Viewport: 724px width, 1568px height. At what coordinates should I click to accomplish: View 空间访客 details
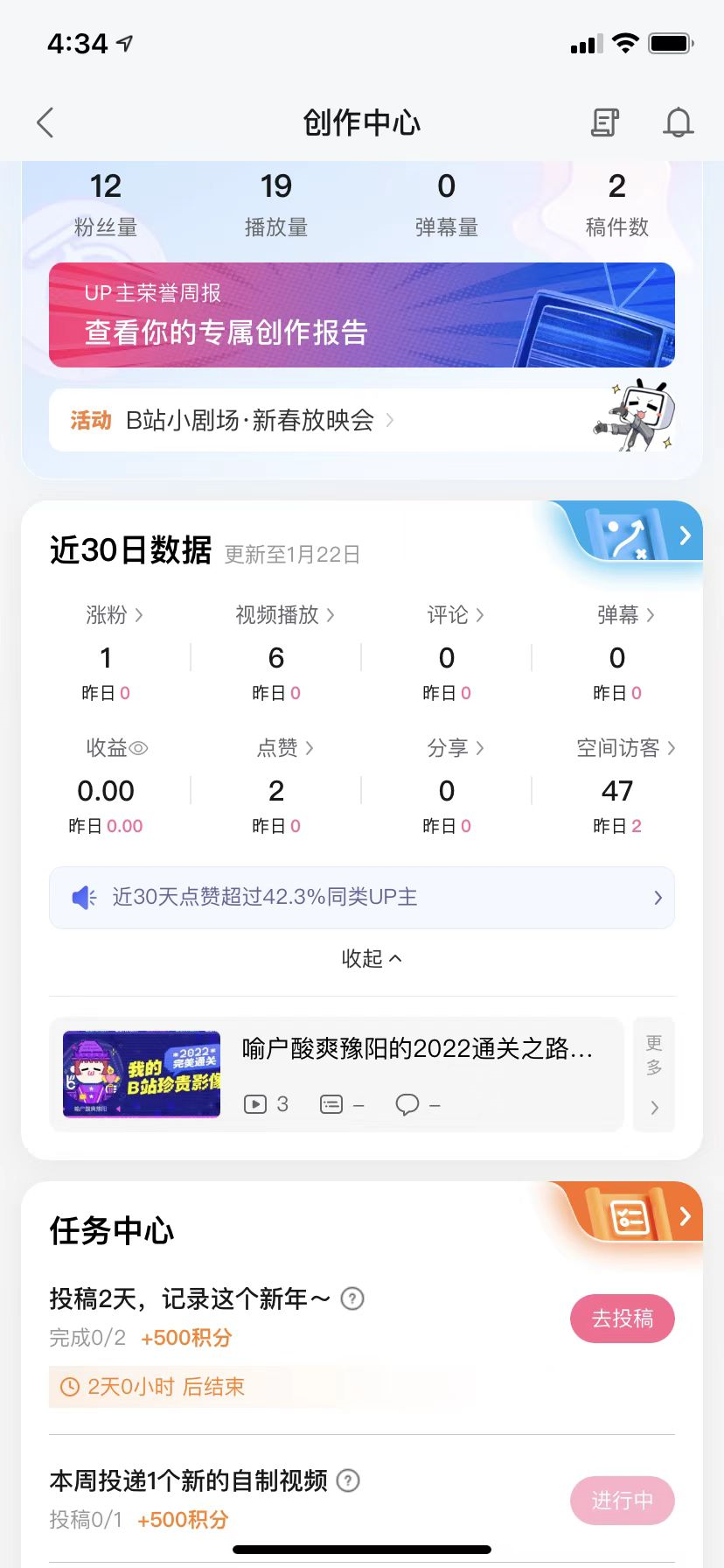point(625,748)
